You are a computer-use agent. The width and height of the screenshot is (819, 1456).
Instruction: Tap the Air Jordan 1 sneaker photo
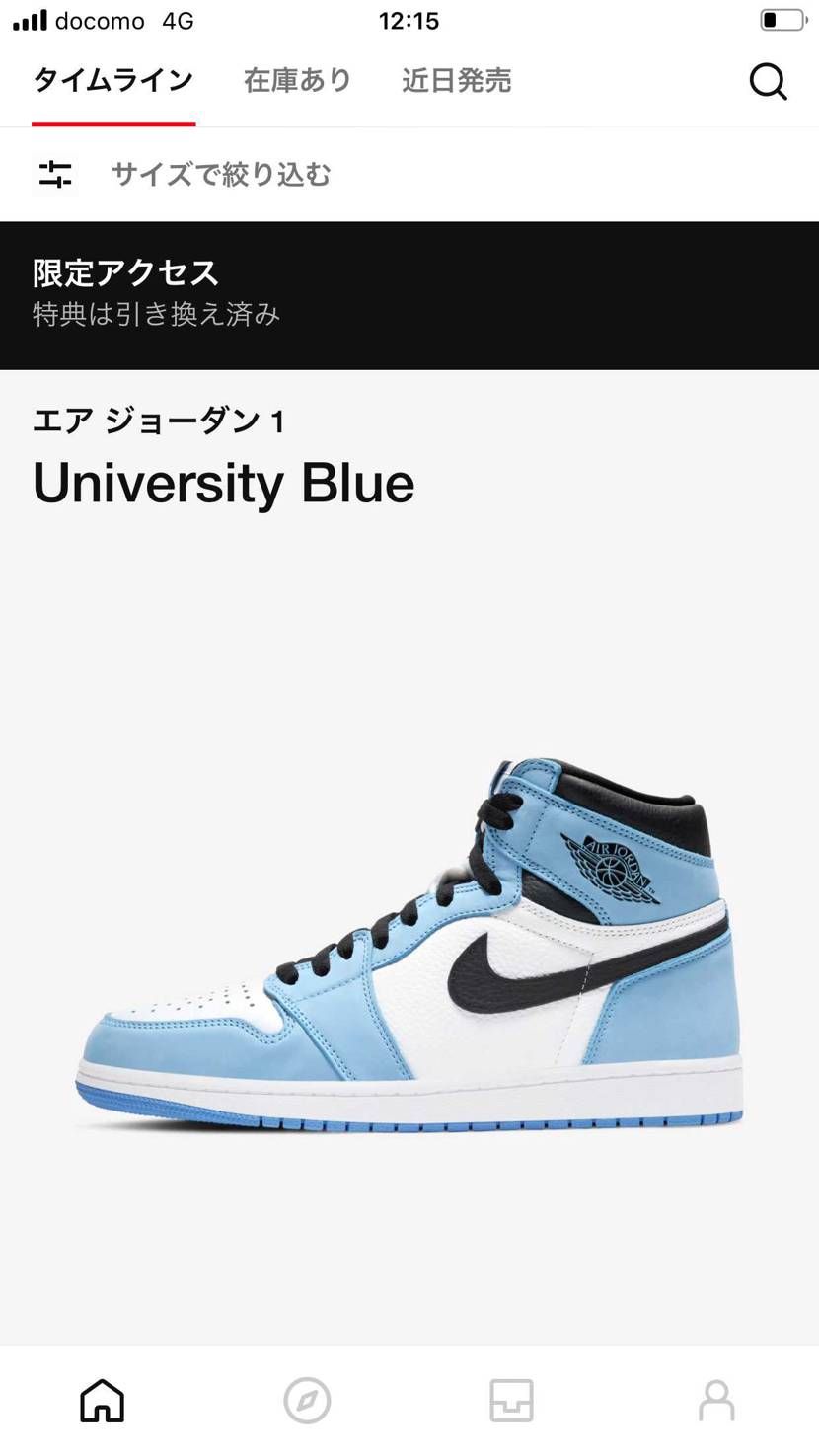409,948
